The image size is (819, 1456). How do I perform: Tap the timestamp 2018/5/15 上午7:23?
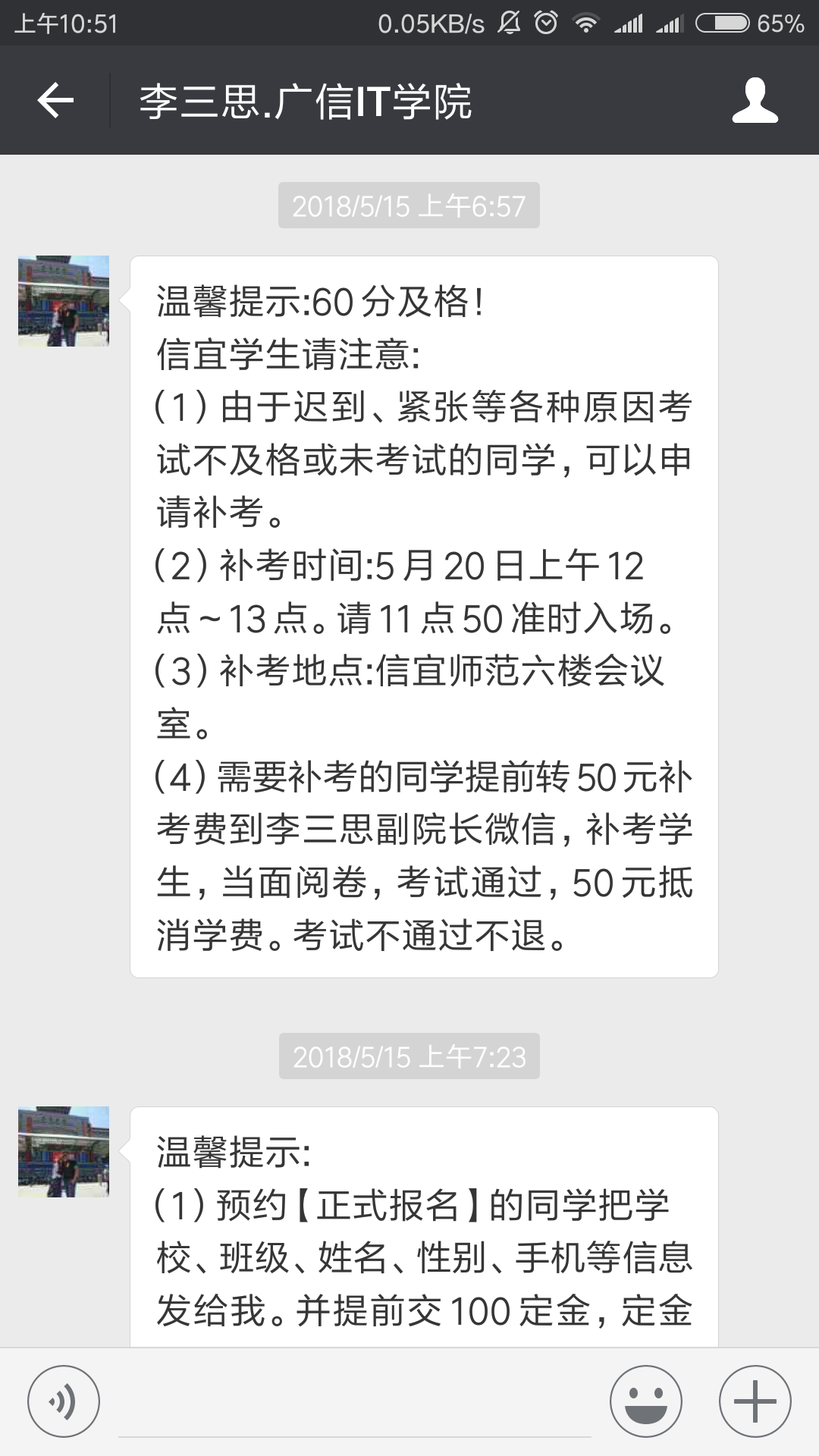click(x=409, y=1054)
